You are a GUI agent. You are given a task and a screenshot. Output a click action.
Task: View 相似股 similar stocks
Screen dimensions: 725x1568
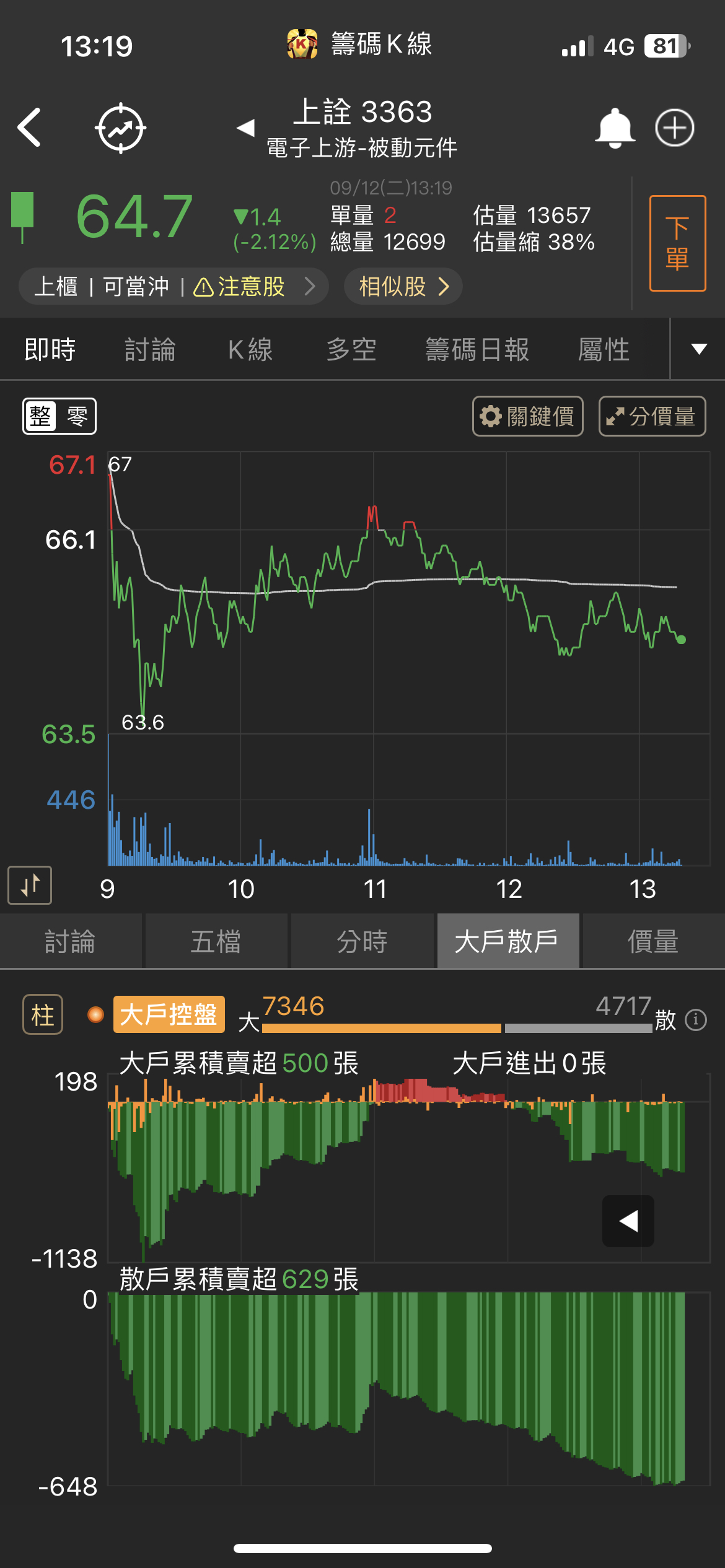(x=403, y=287)
